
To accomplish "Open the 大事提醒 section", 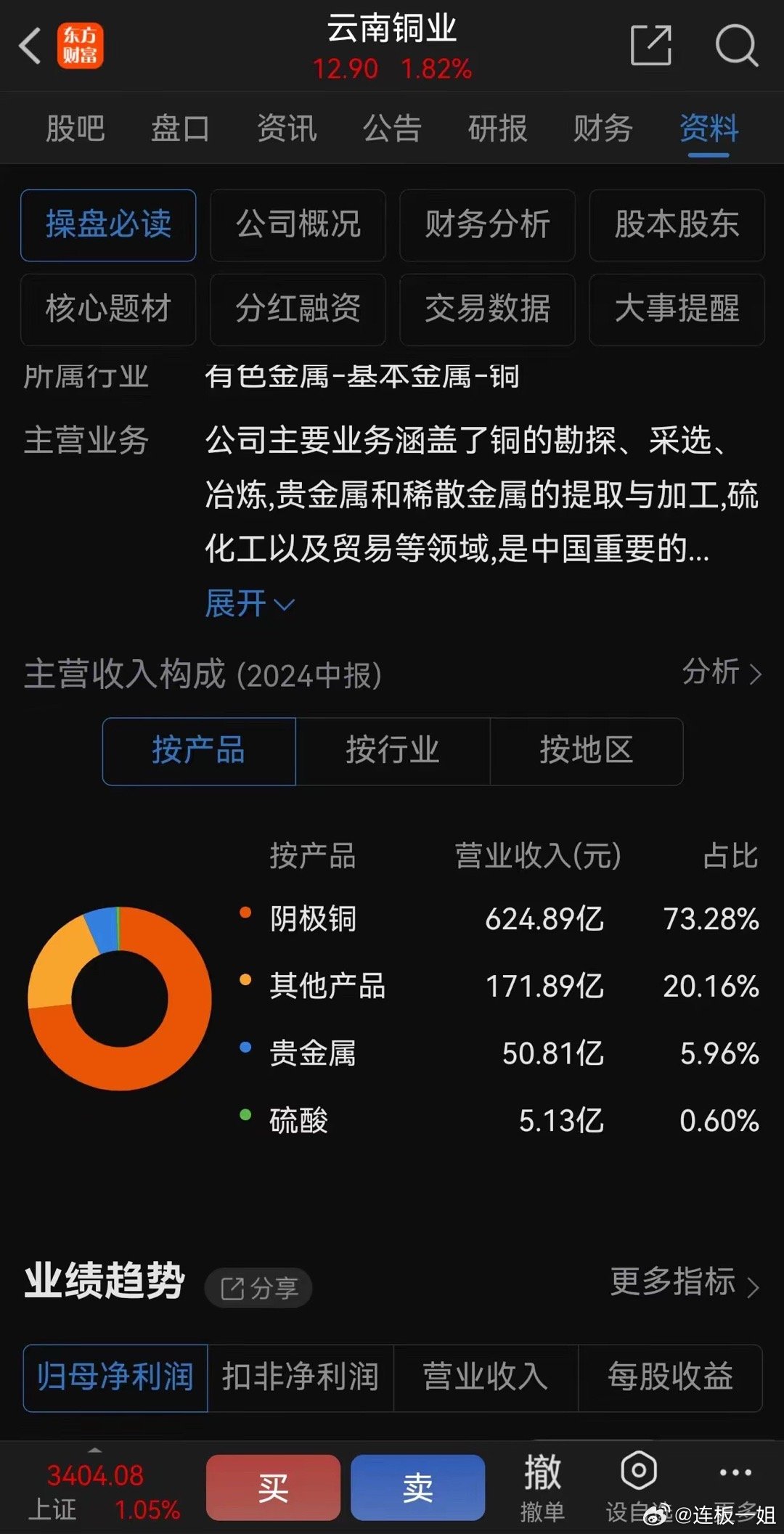I will click(x=677, y=309).
